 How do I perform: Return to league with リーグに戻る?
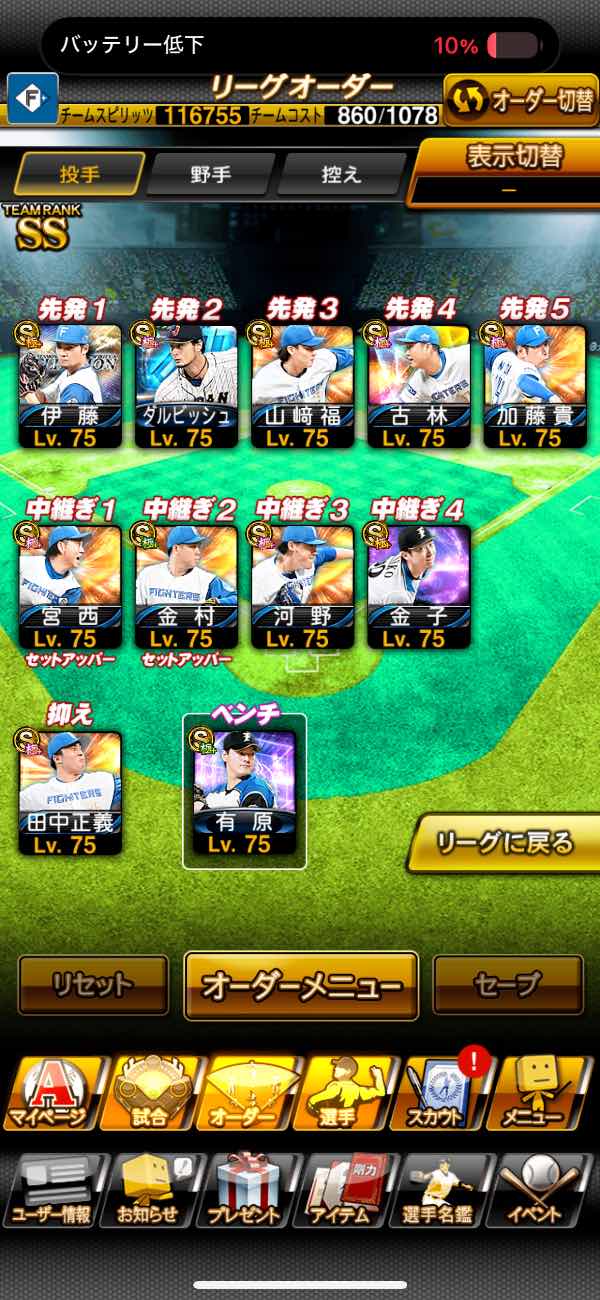[506, 842]
